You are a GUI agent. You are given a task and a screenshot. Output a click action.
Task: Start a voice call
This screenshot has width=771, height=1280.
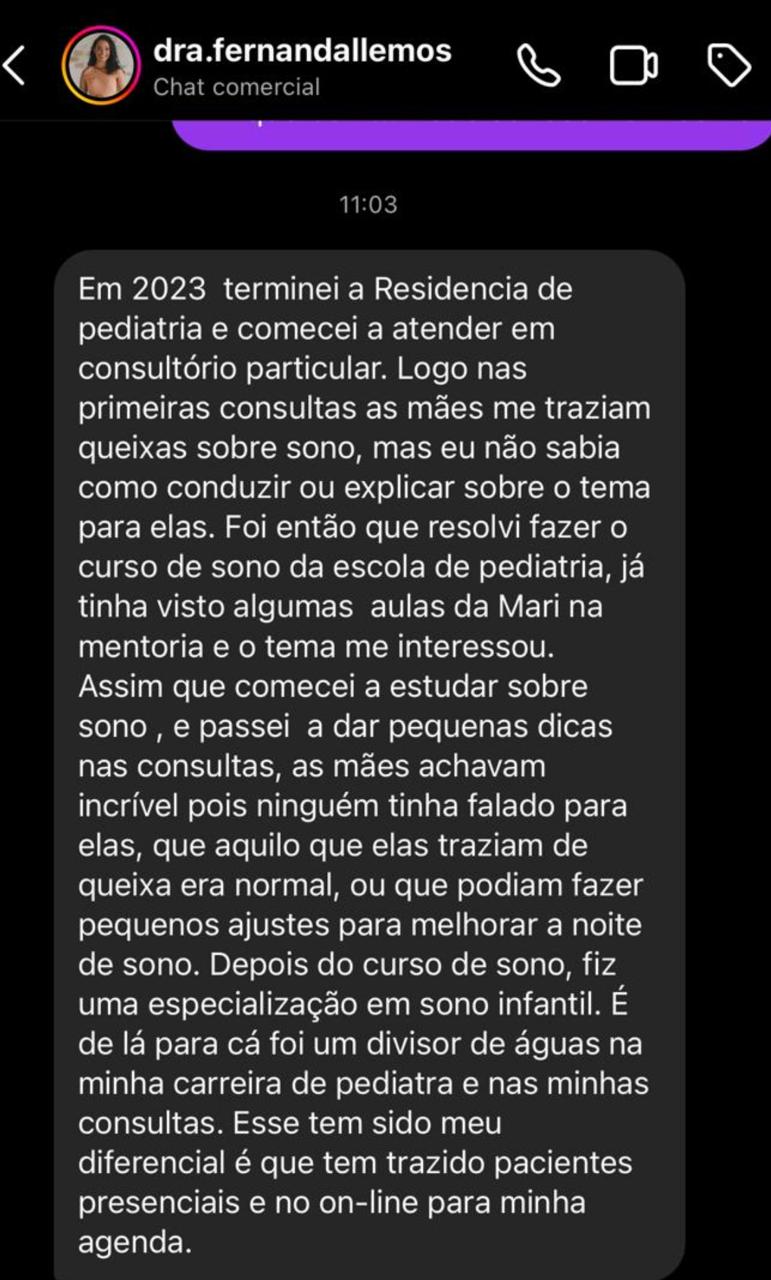538,66
